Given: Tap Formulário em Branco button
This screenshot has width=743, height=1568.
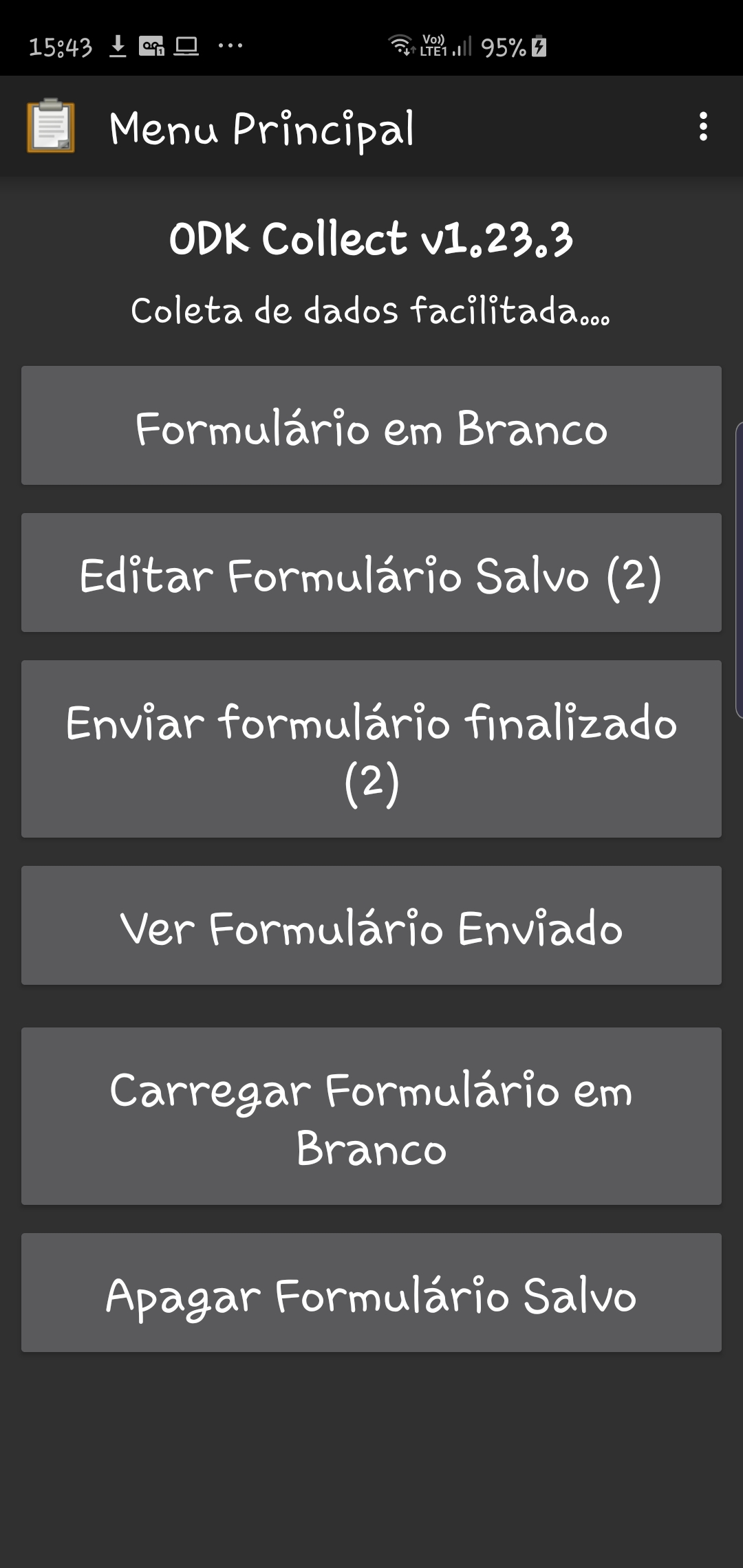Looking at the screenshot, I should pyautogui.click(x=371, y=426).
